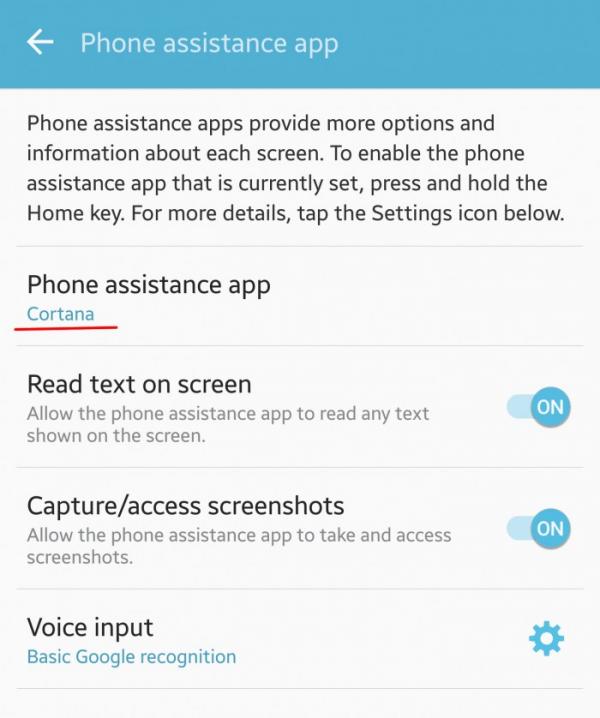Open the Phone assistance app row

coord(150,297)
